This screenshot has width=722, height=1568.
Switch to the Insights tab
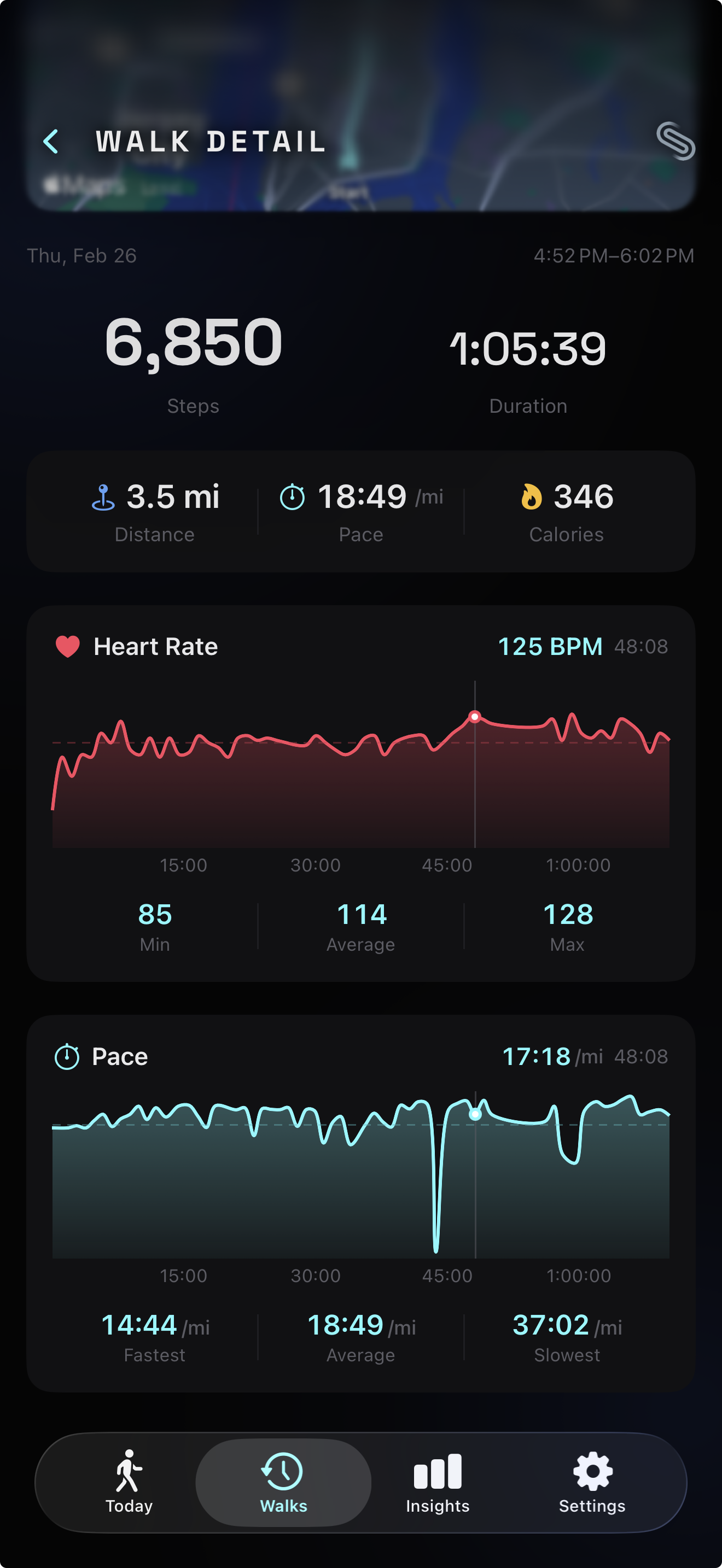pos(437,1491)
